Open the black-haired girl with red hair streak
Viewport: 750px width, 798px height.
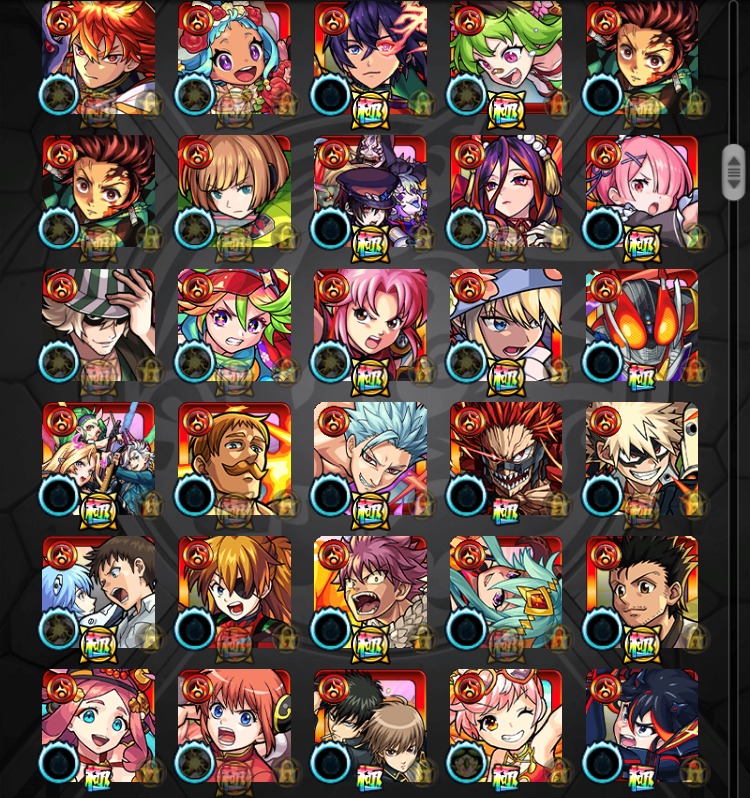642,726
